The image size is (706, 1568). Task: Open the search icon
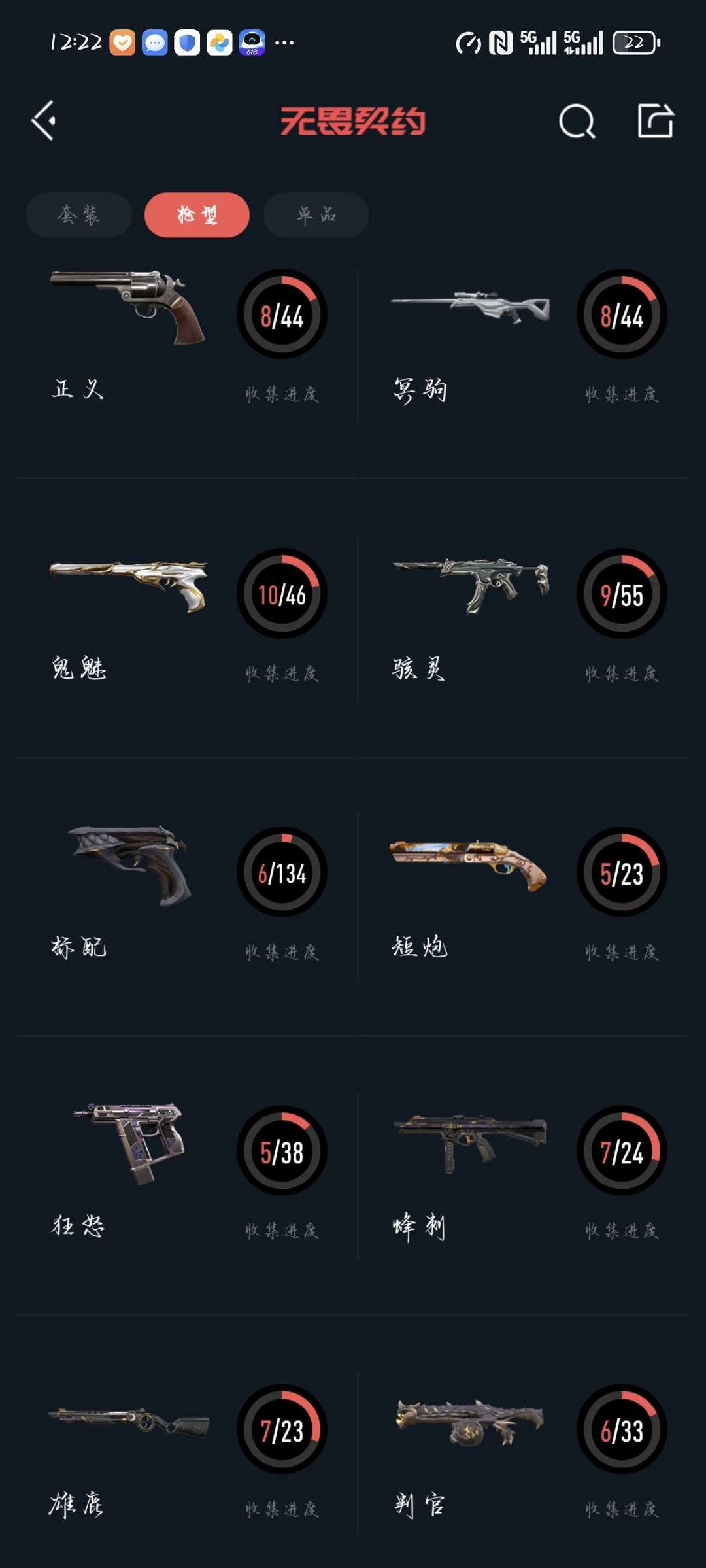pos(577,121)
